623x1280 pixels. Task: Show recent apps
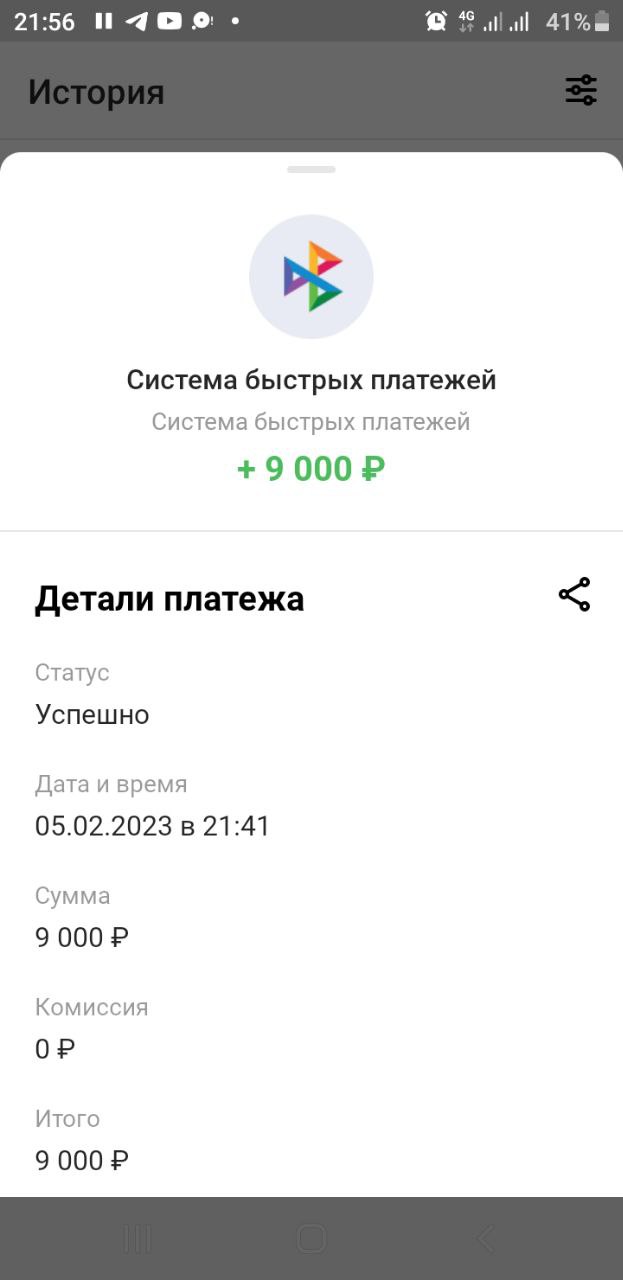pos(137,1239)
